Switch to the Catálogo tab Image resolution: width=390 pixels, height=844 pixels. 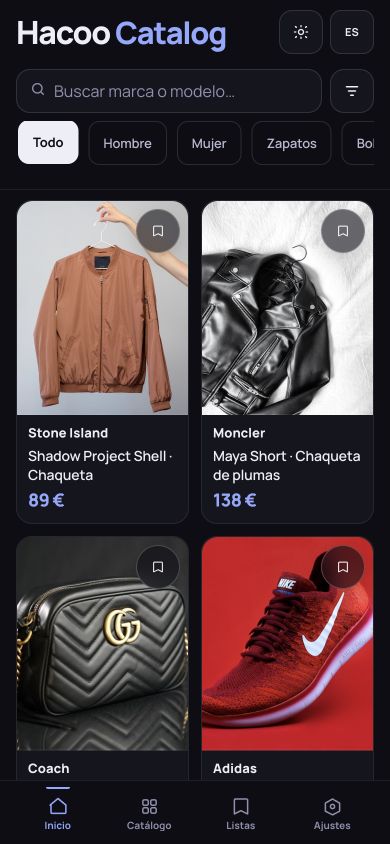coord(149,813)
